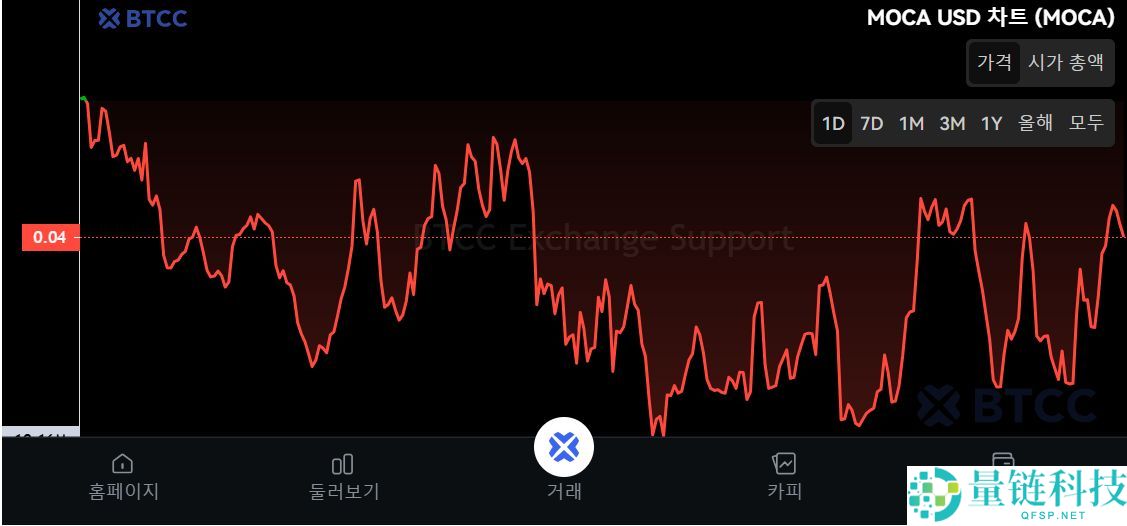This screenshot has height=526, width=1127.
Task: Open the 거래 trading tab
Action: (564, 458)
